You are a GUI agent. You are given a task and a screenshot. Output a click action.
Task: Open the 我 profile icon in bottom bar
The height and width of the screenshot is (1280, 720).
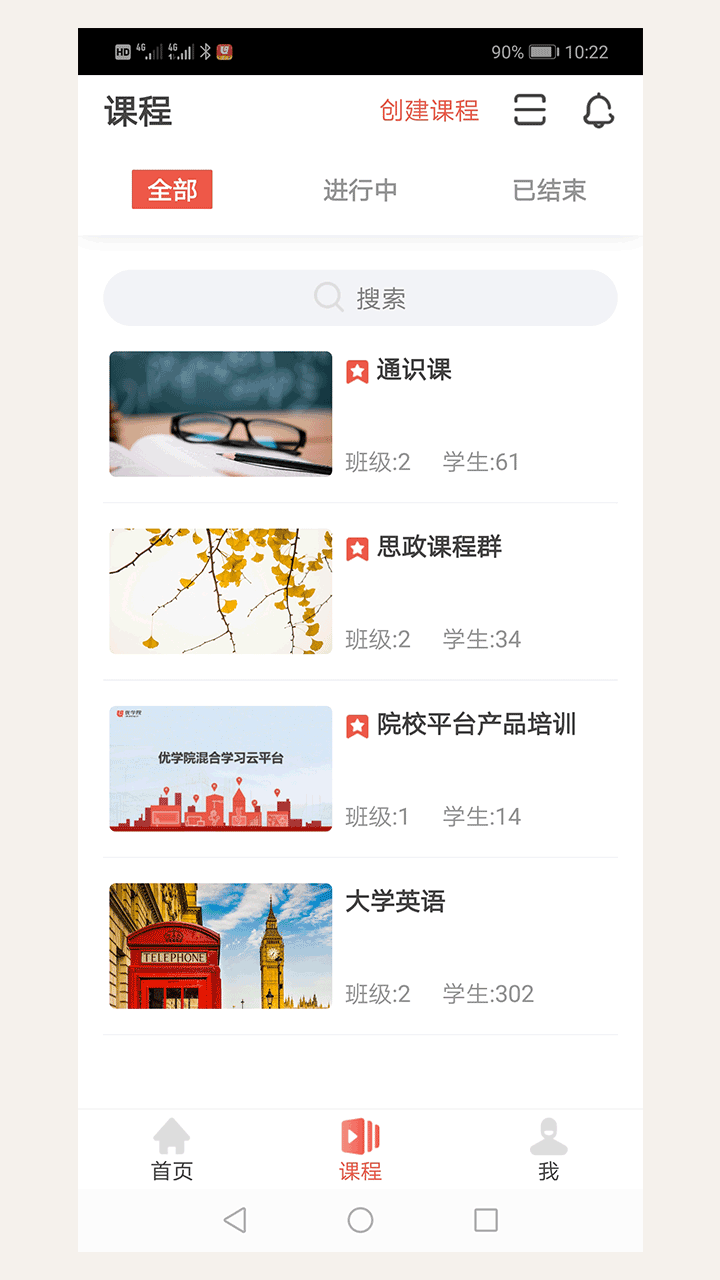[548, 1147]
